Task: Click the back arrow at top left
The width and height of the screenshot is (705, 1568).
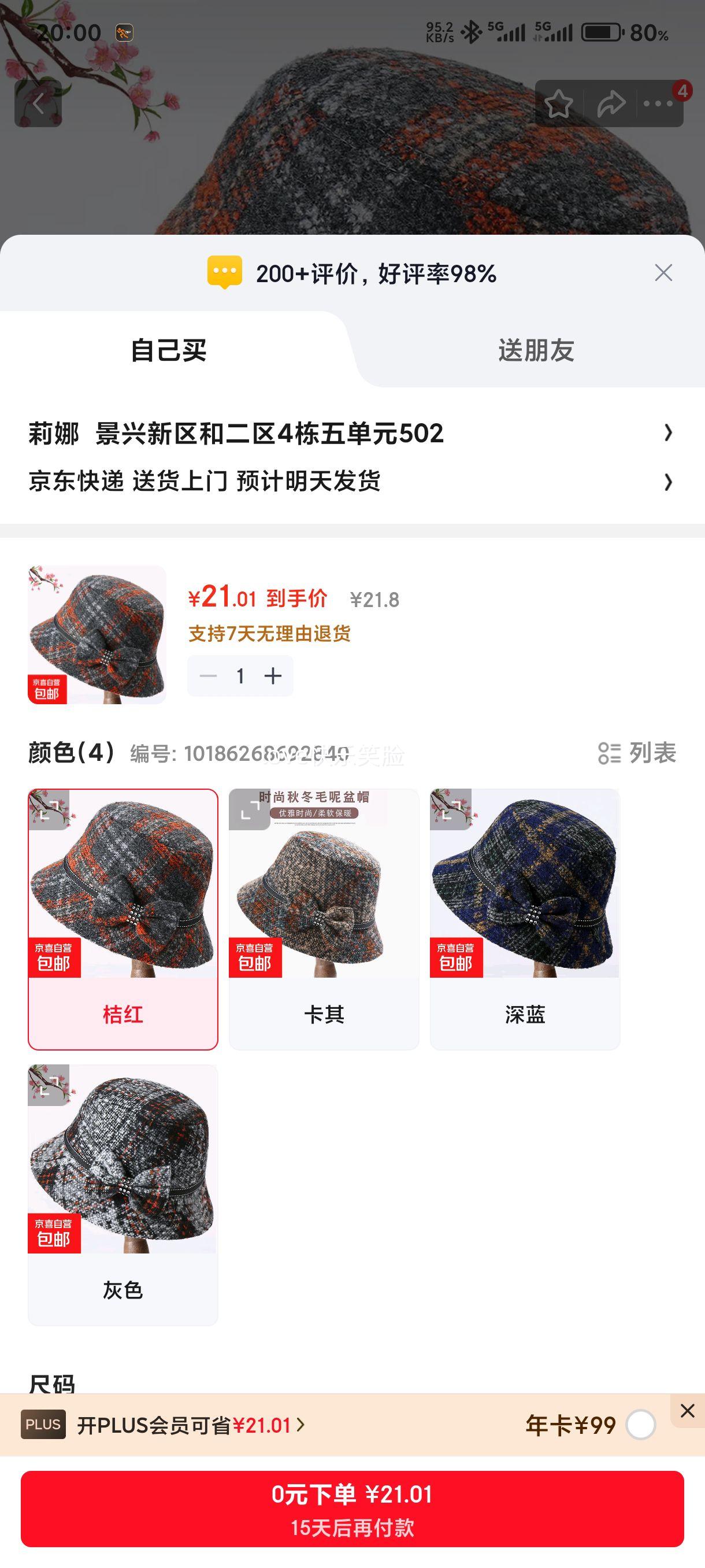Action: tap(38, 103)
